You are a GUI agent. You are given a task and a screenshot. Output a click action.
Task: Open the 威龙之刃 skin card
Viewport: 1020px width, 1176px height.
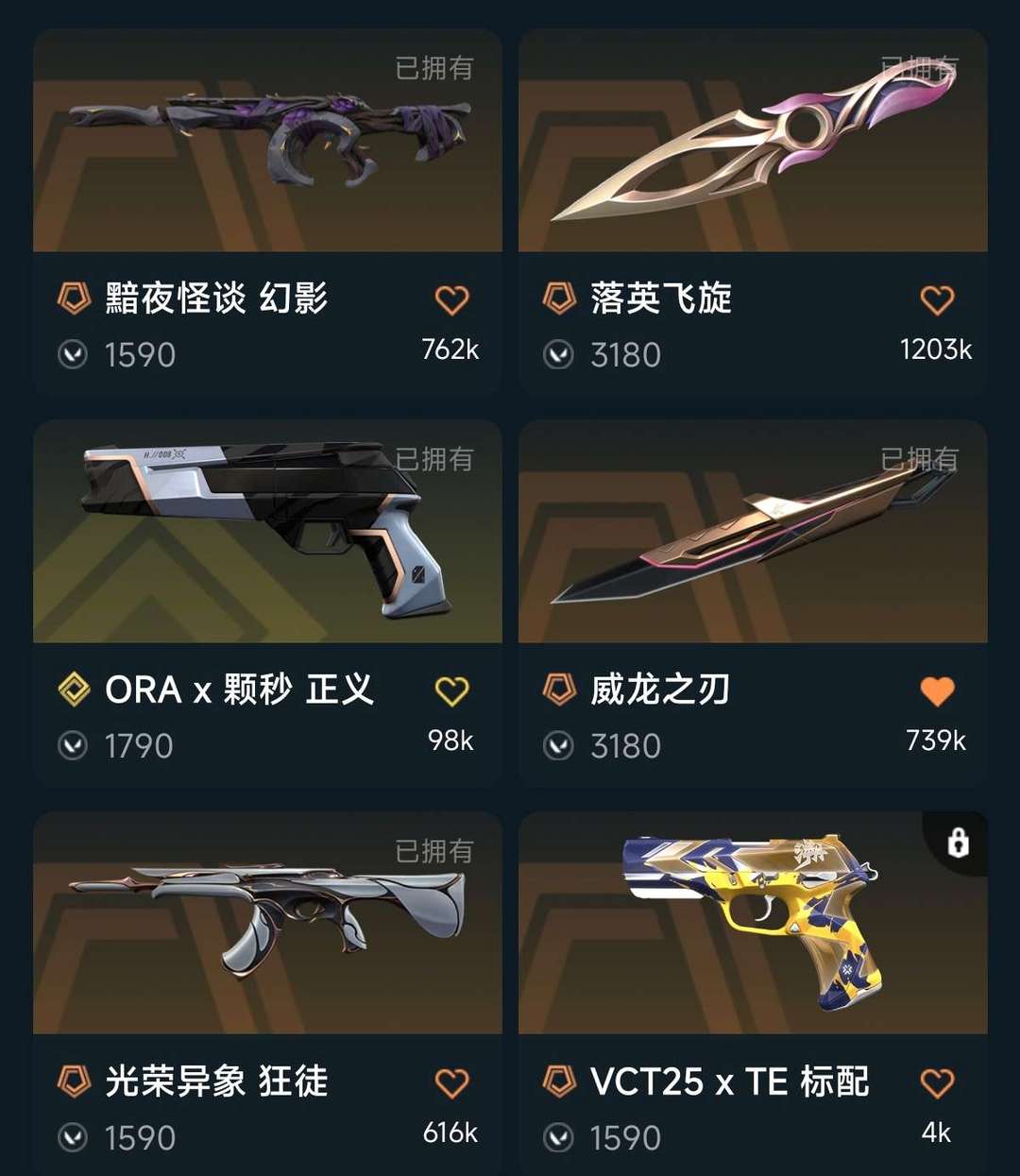753,532
